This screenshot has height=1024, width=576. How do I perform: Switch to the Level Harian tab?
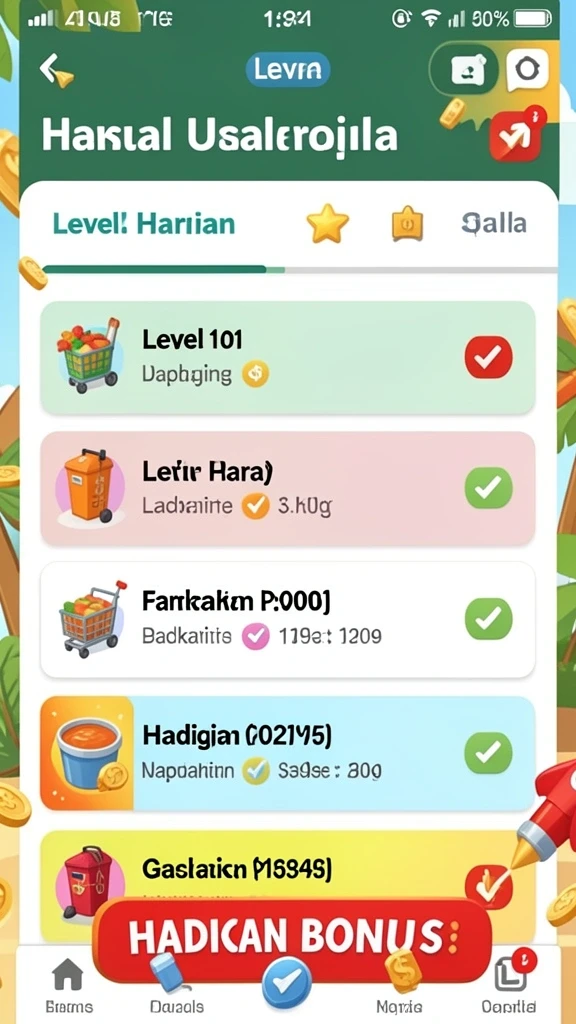pyautogui.click(x=144, y=224)
